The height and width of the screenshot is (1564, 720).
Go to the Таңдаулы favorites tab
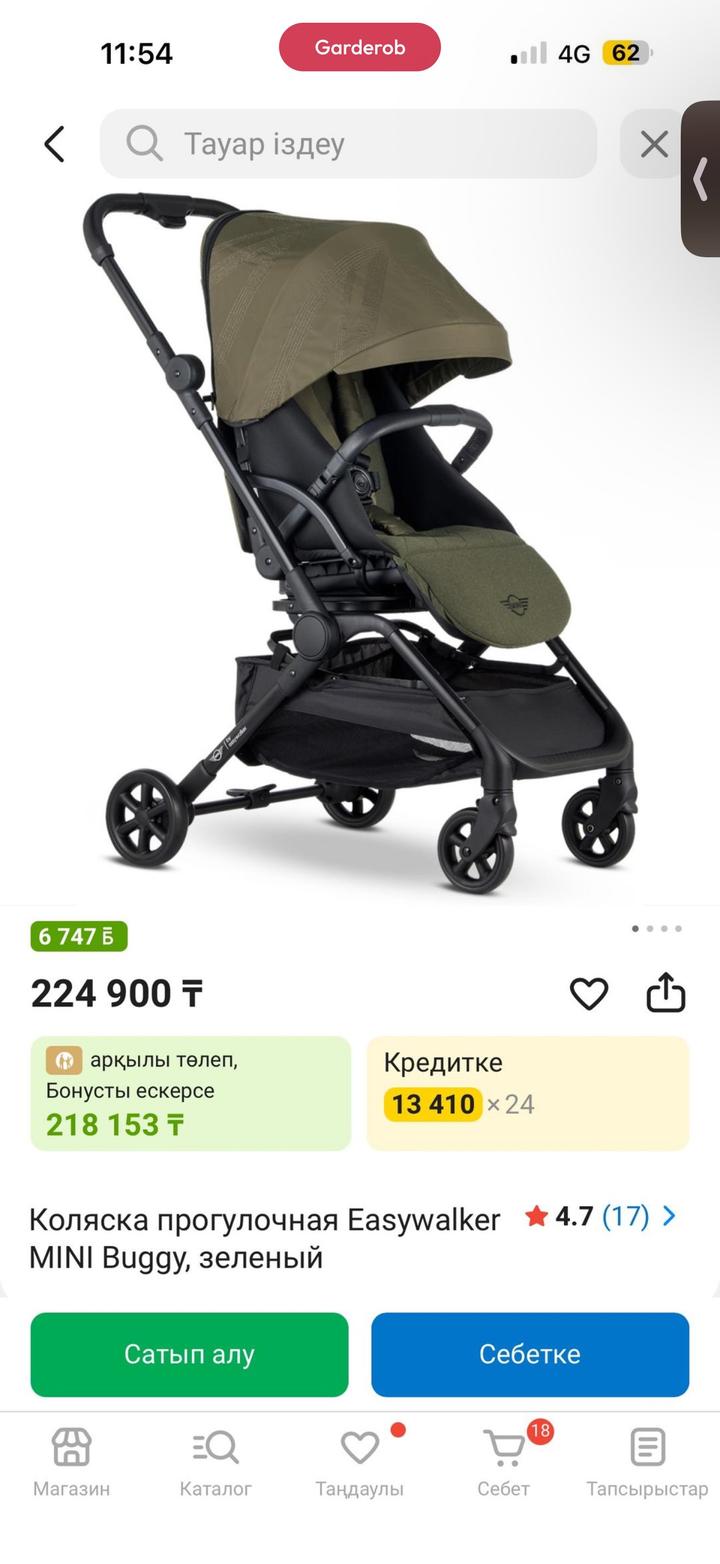359,1462
